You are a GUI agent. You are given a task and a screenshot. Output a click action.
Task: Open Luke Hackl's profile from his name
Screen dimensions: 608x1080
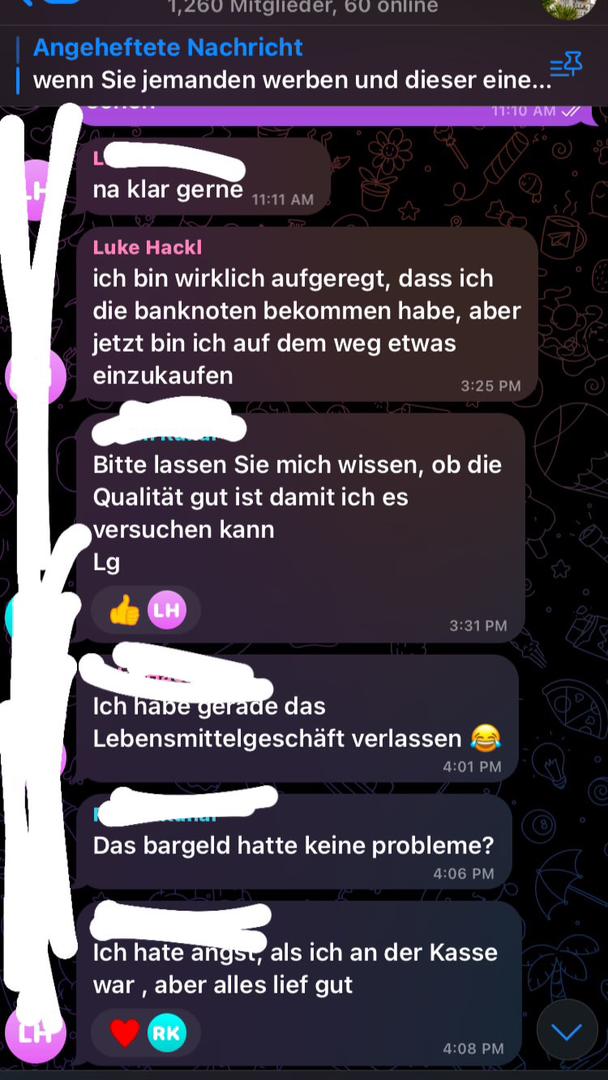[147, 247]
